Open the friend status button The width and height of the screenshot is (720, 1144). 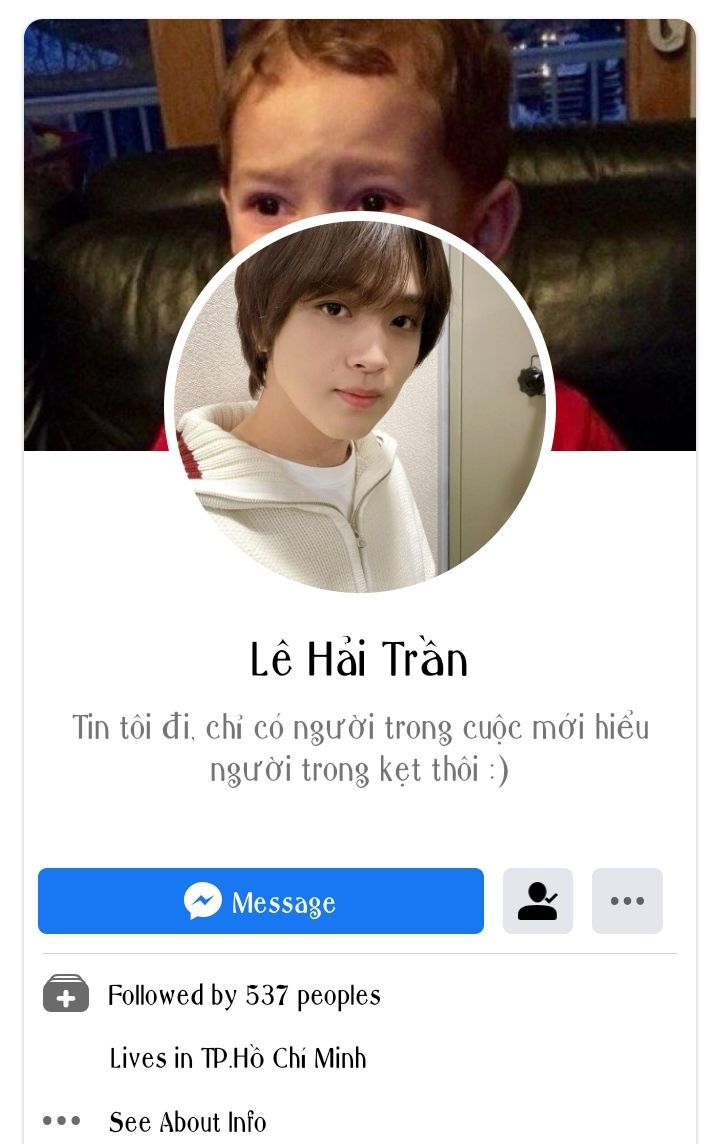[x=538, y=901]
